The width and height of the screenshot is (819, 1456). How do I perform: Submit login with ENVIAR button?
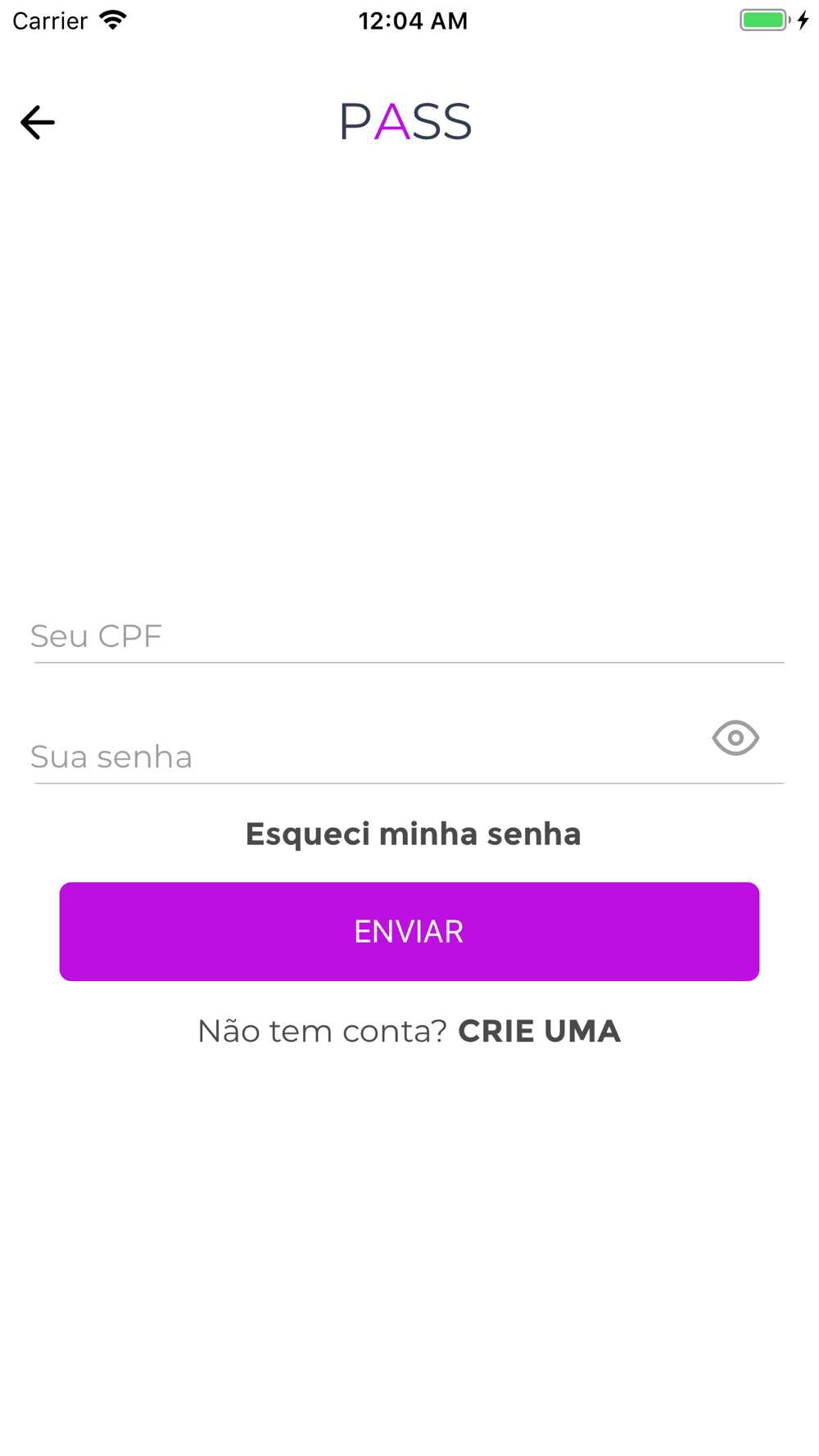click(409, 931)
